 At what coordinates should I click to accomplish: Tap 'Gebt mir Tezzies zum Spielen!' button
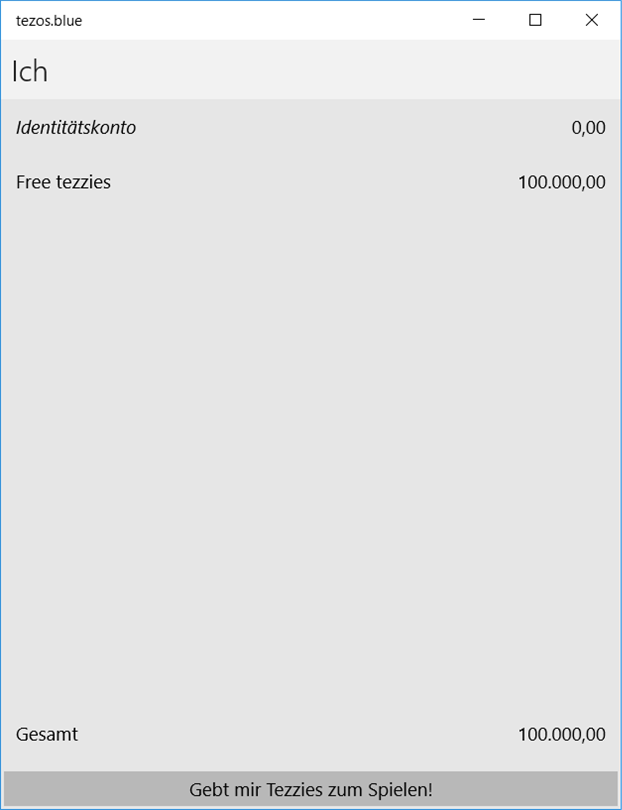[x=311, y=789]
